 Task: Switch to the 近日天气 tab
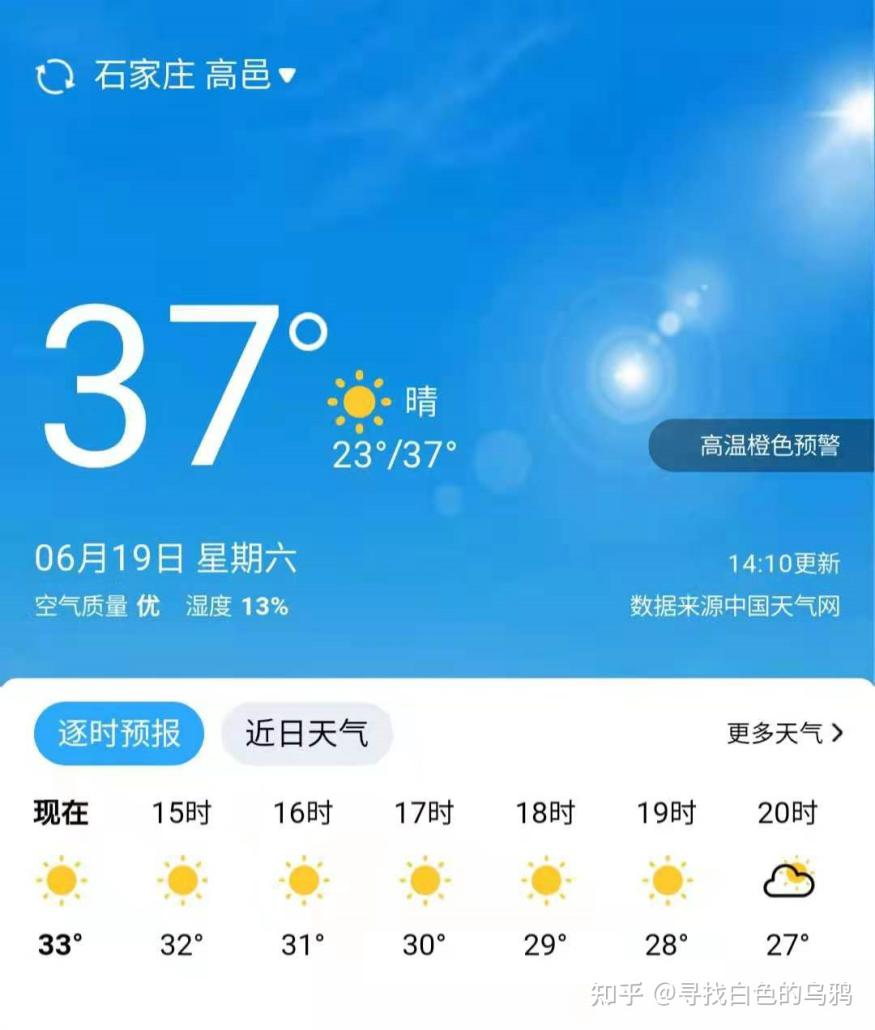(x=306, y=734)
